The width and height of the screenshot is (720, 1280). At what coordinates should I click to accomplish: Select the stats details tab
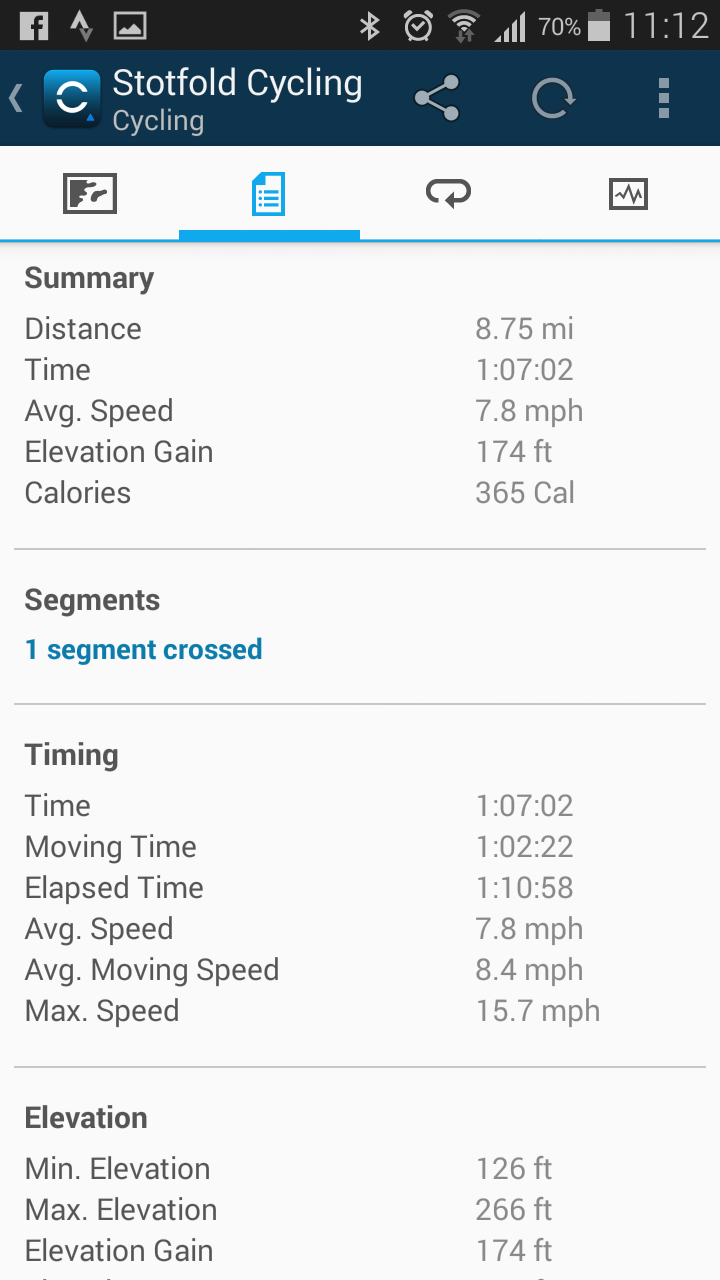click(269, 193)
